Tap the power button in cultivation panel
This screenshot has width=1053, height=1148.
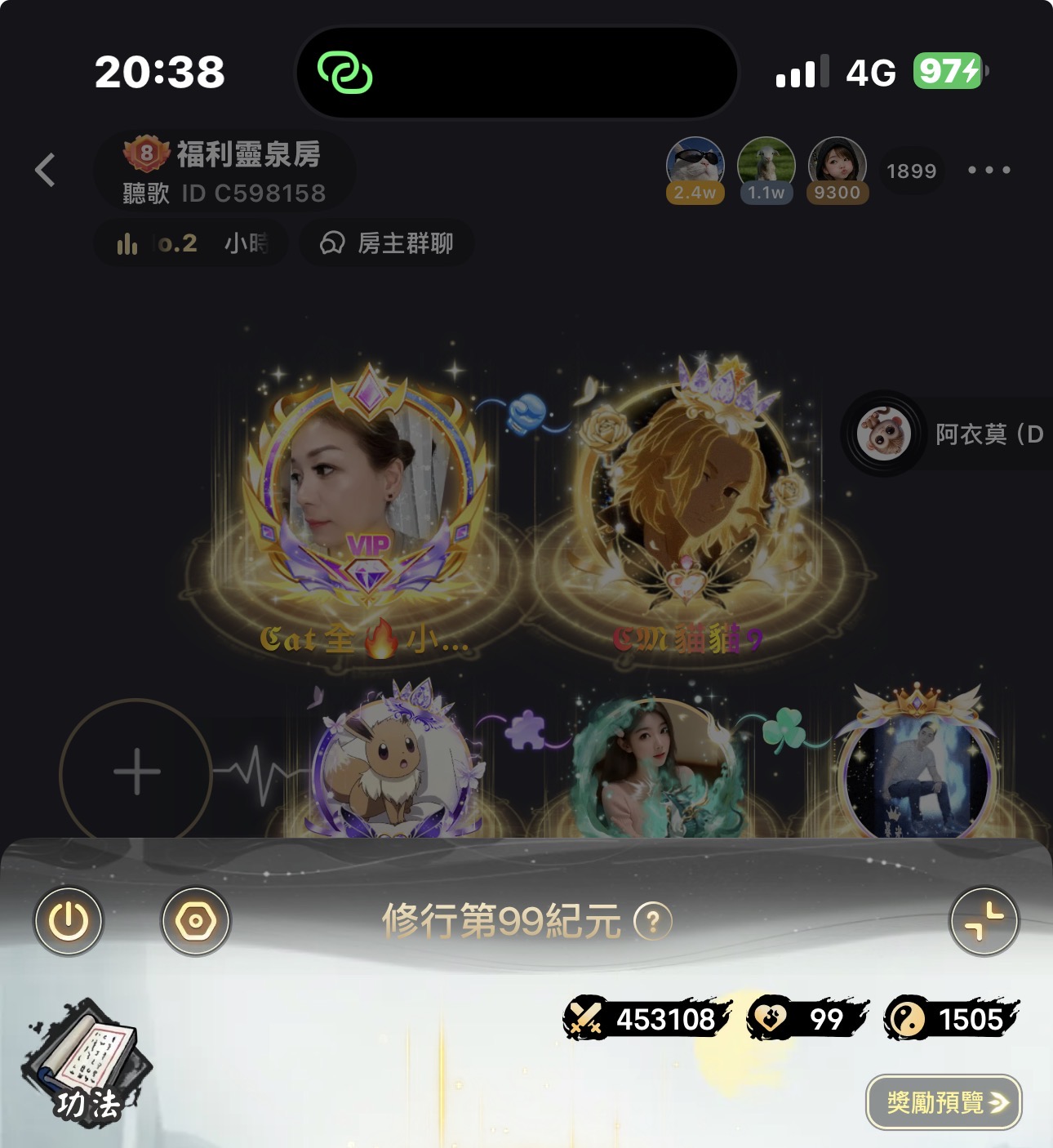[x=69, y=921]
